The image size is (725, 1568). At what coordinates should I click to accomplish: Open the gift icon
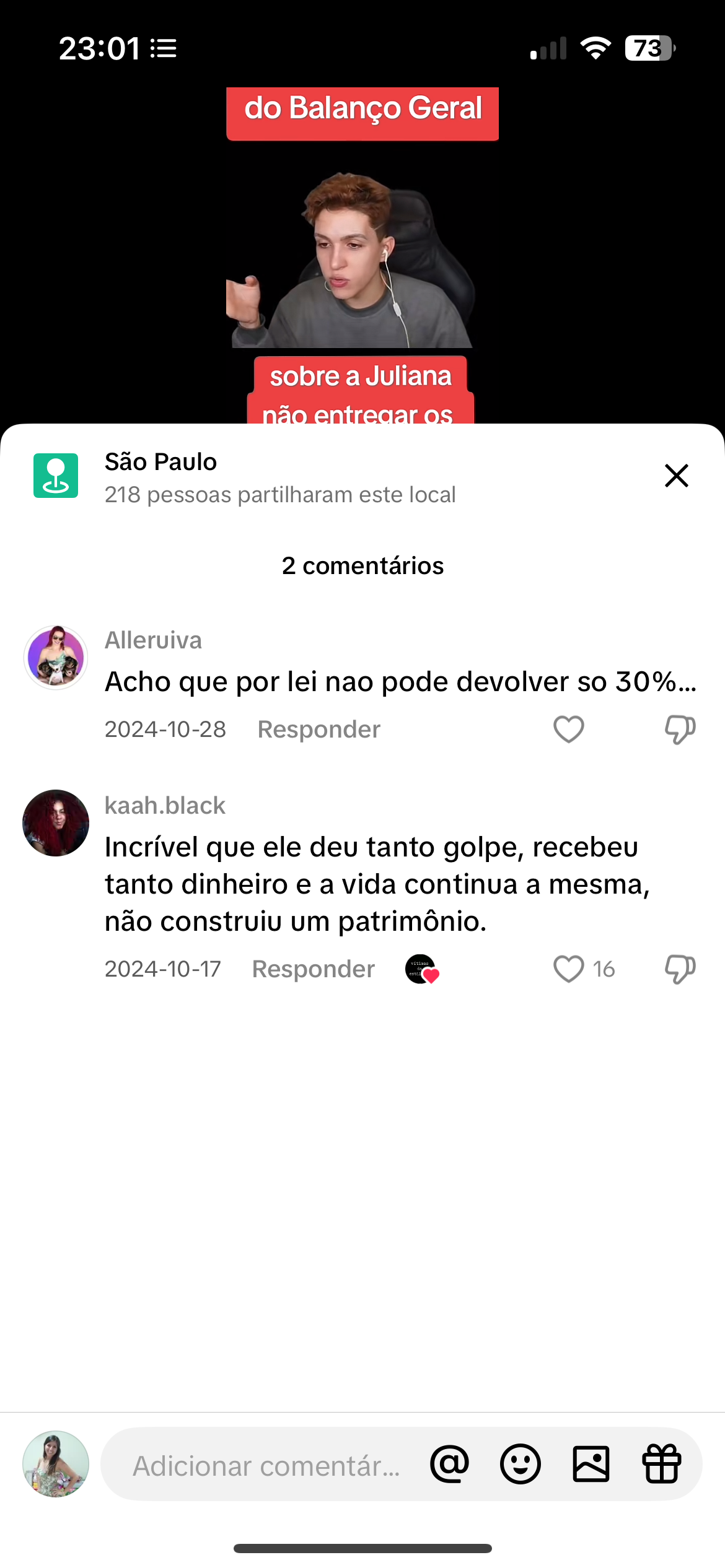tap(662, 1465)
